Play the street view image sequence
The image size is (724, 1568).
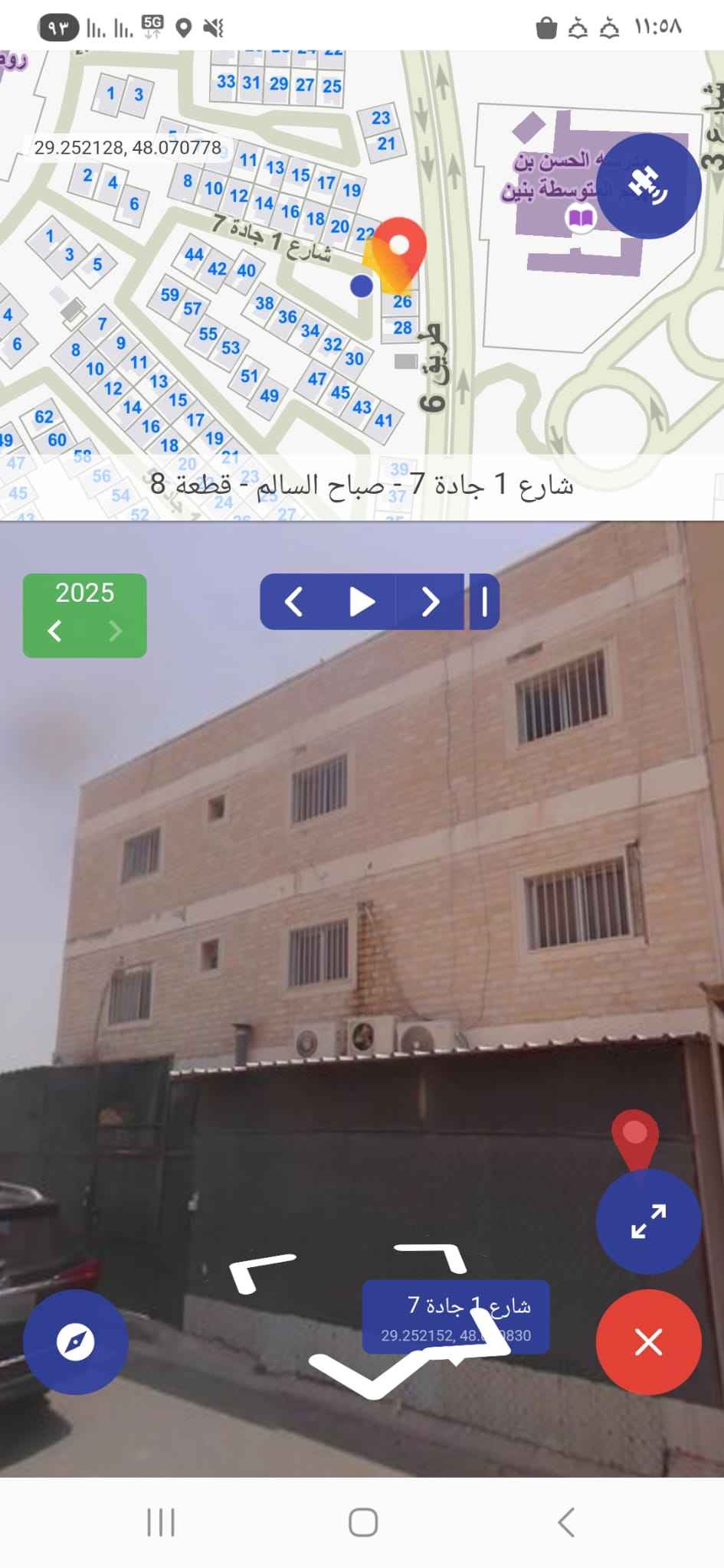coord(361,602)
